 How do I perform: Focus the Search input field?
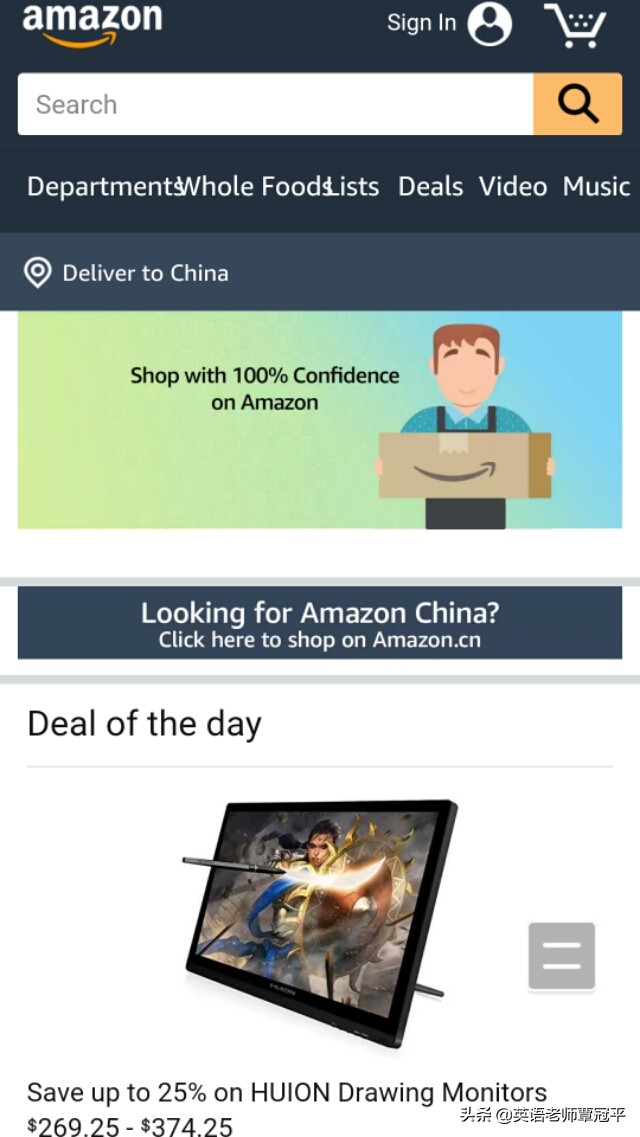click(275, 104)
